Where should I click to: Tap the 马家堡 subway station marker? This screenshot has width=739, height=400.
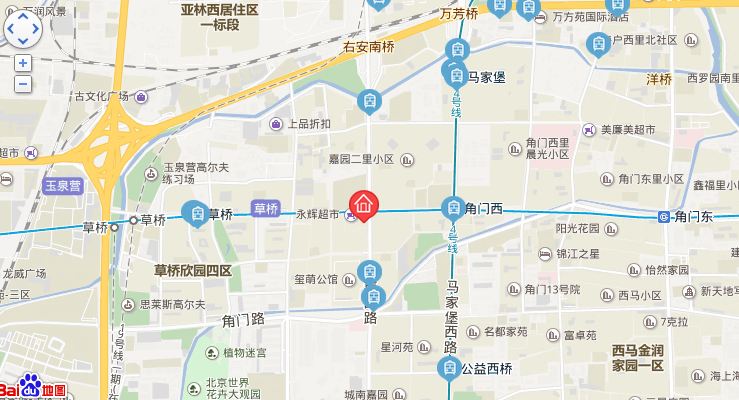pos(453,72)
